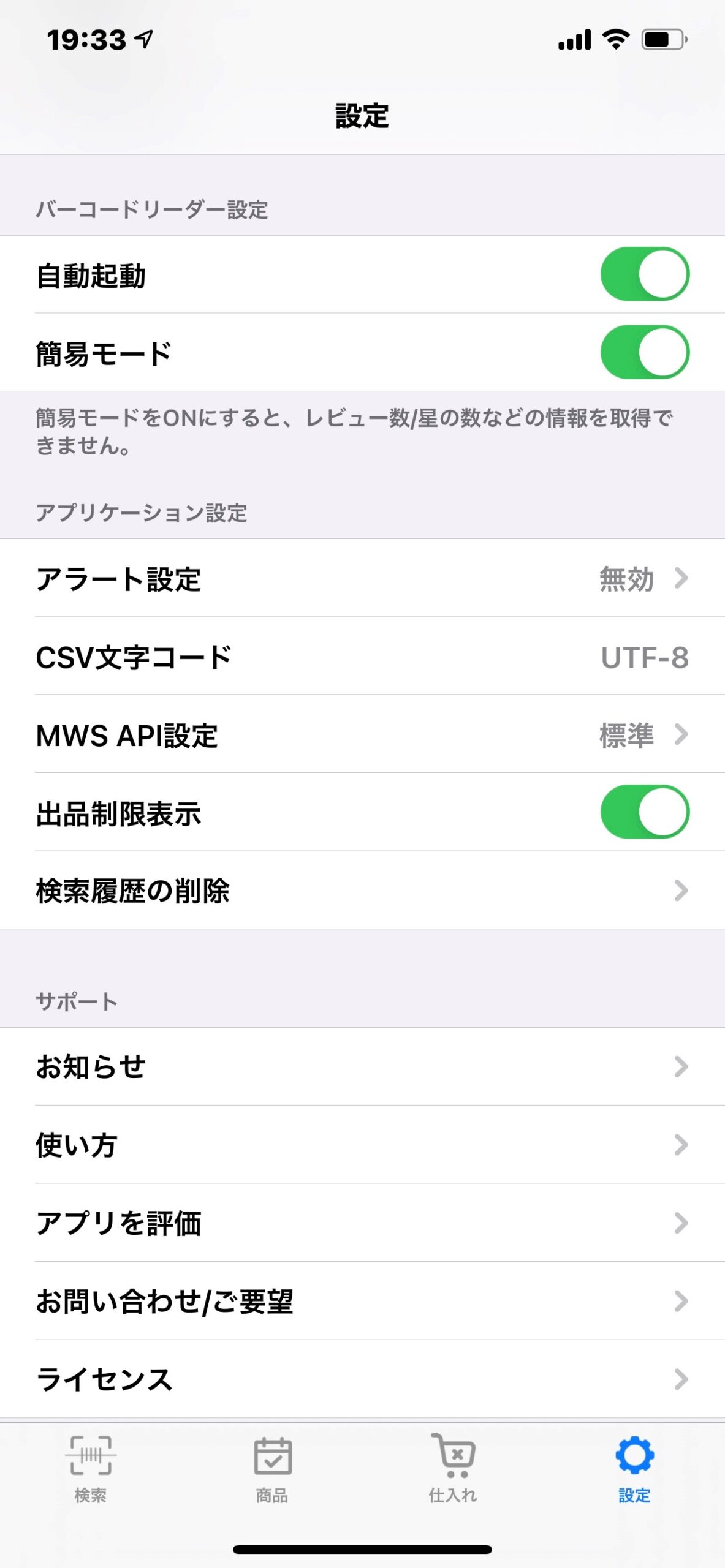
Task: Open 検索履歴の削除
Action: coord(362,891)
